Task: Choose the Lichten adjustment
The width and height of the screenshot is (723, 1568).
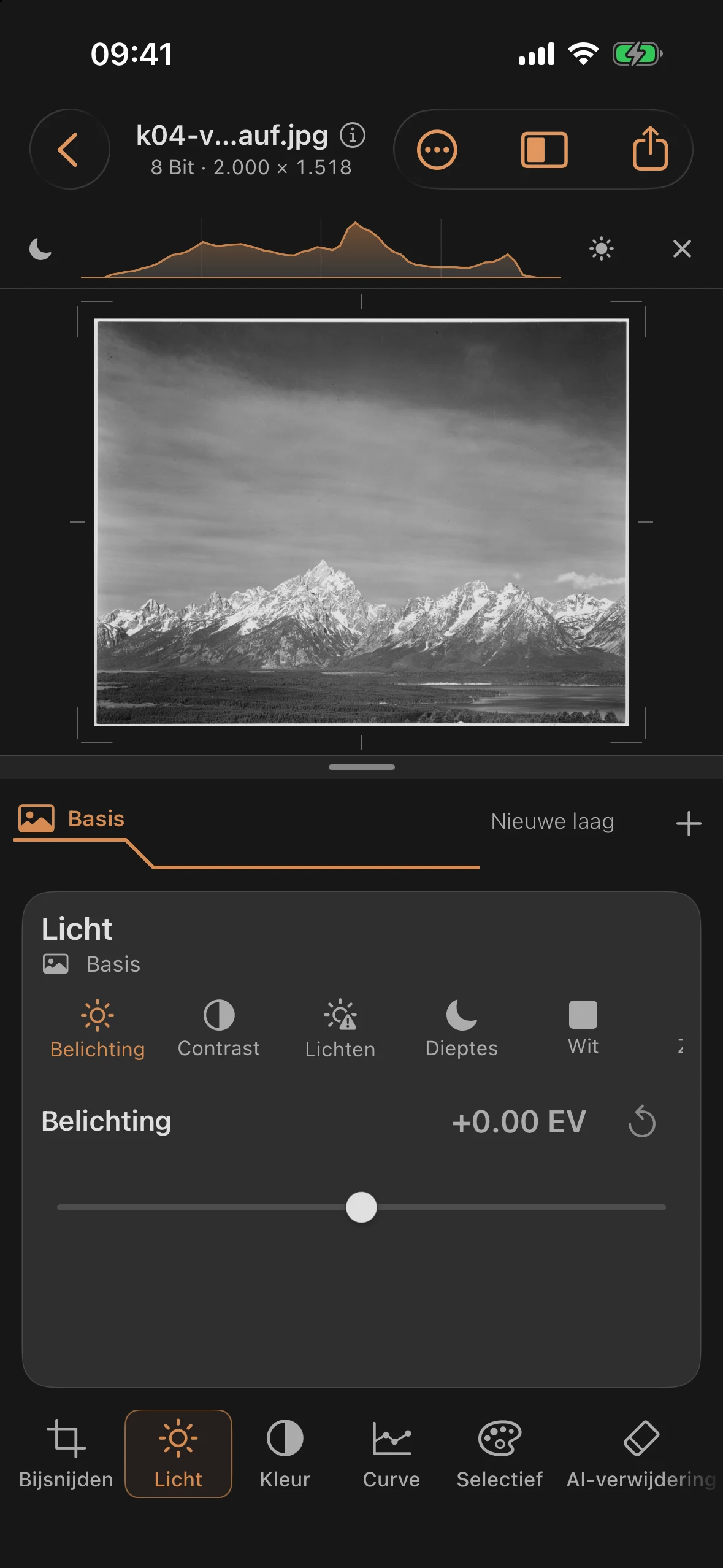Action: (x=340, y=1029)
